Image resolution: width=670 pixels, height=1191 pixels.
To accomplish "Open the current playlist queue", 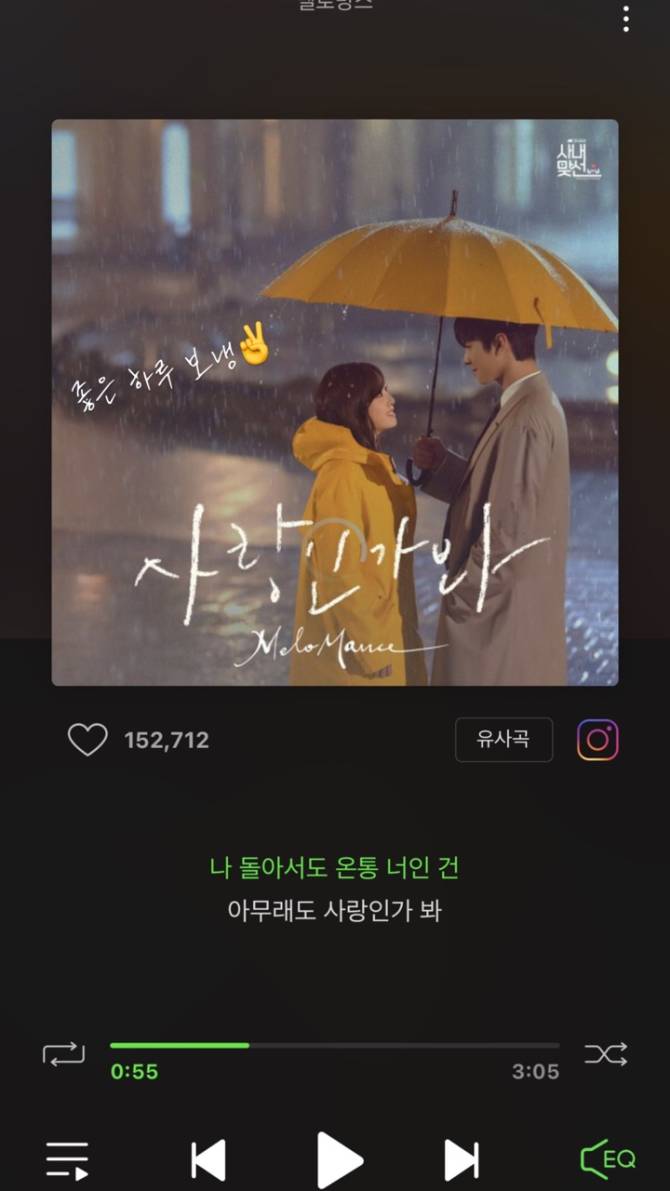I will 67,1160.
